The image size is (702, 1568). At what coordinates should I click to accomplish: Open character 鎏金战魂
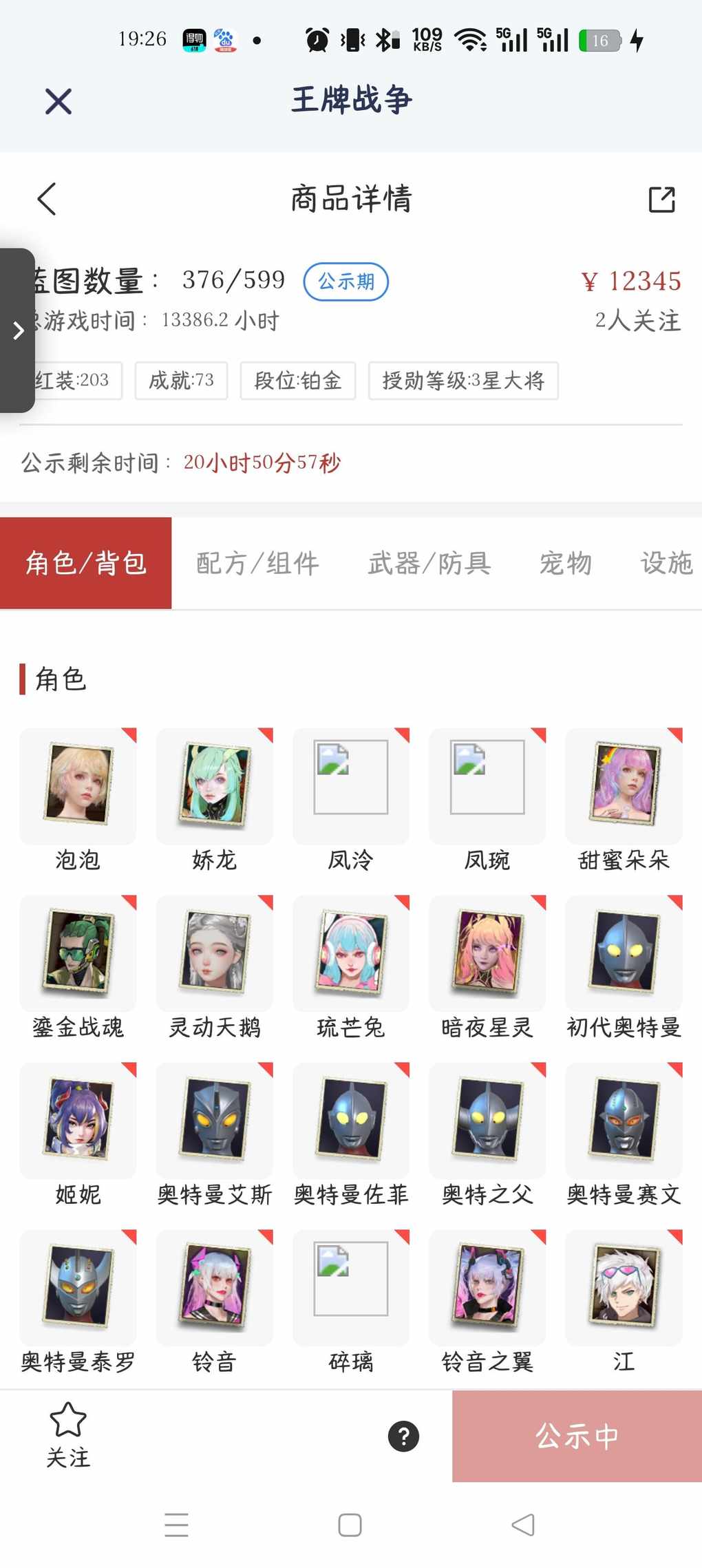(x=78, y=953)
